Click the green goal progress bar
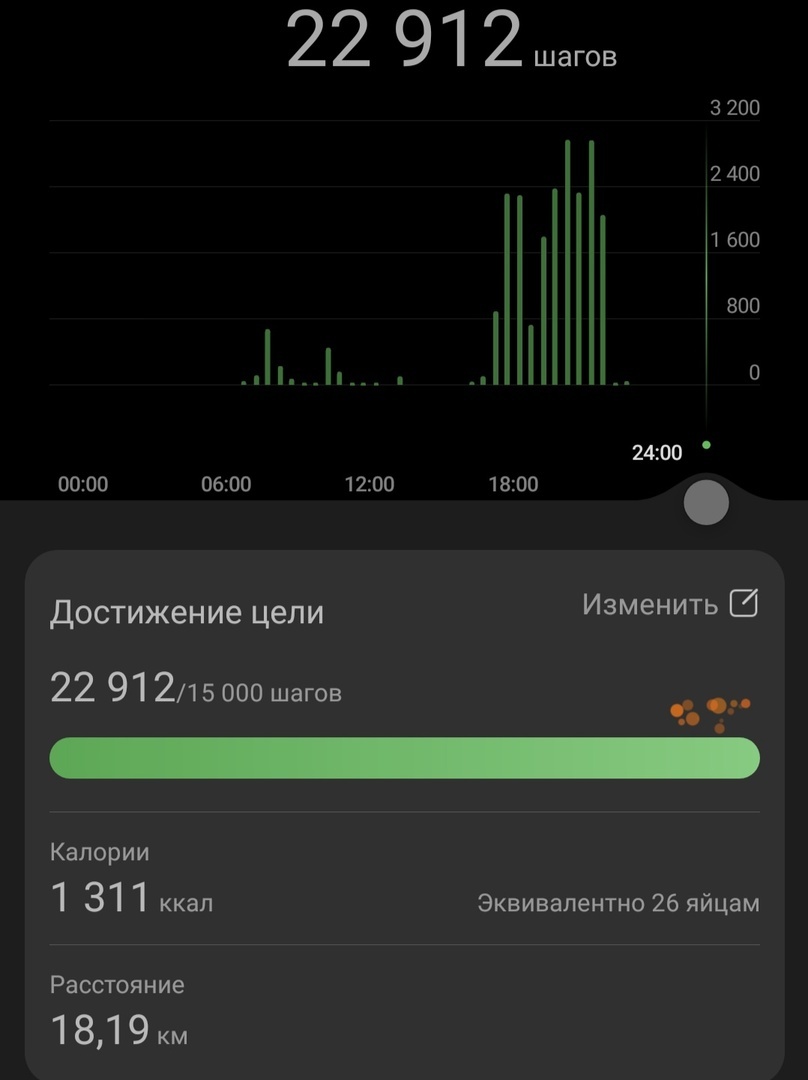Viewport: 808px width, 1080px height. 404,757
